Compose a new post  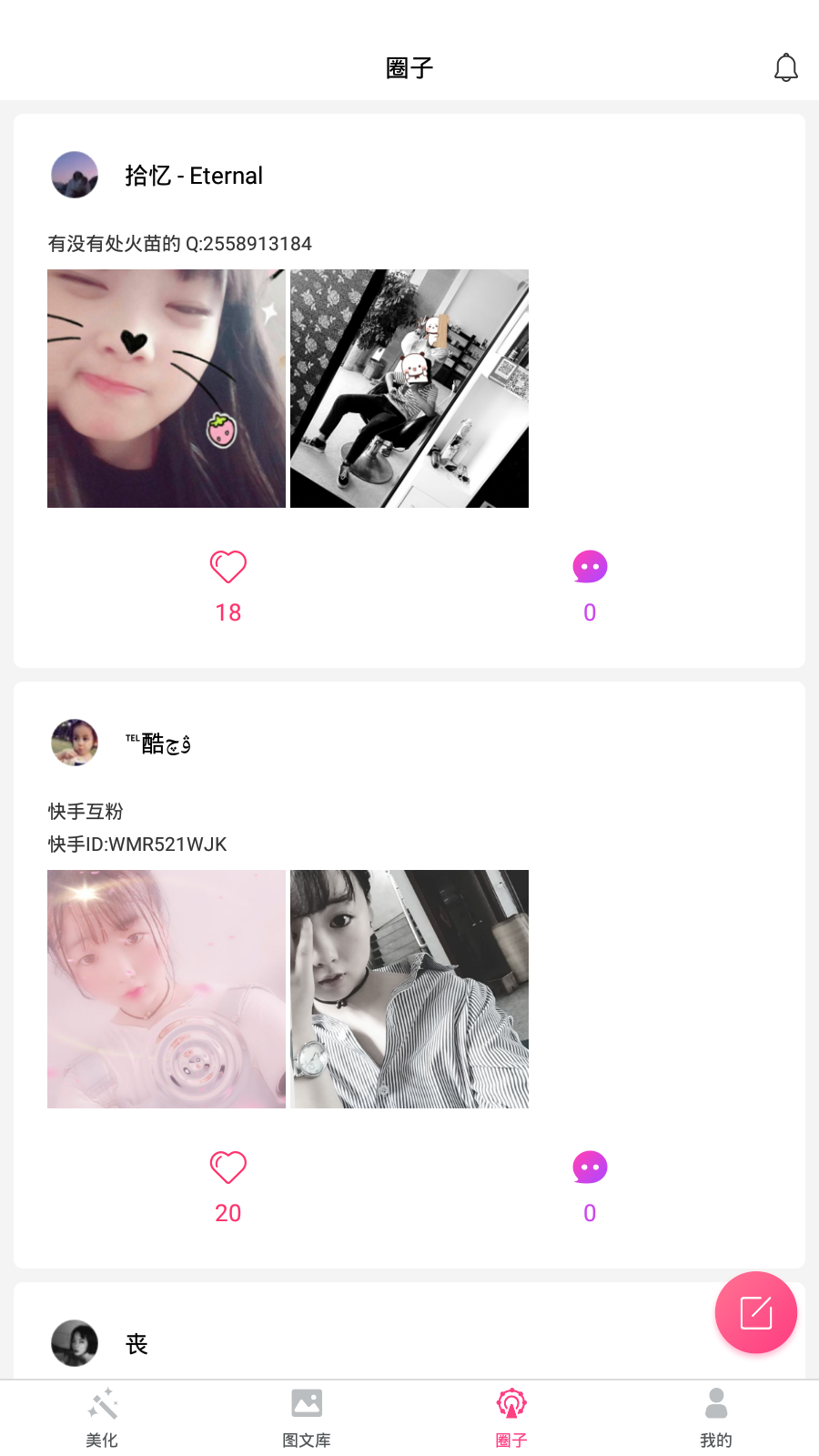[x=755, y=1312]
